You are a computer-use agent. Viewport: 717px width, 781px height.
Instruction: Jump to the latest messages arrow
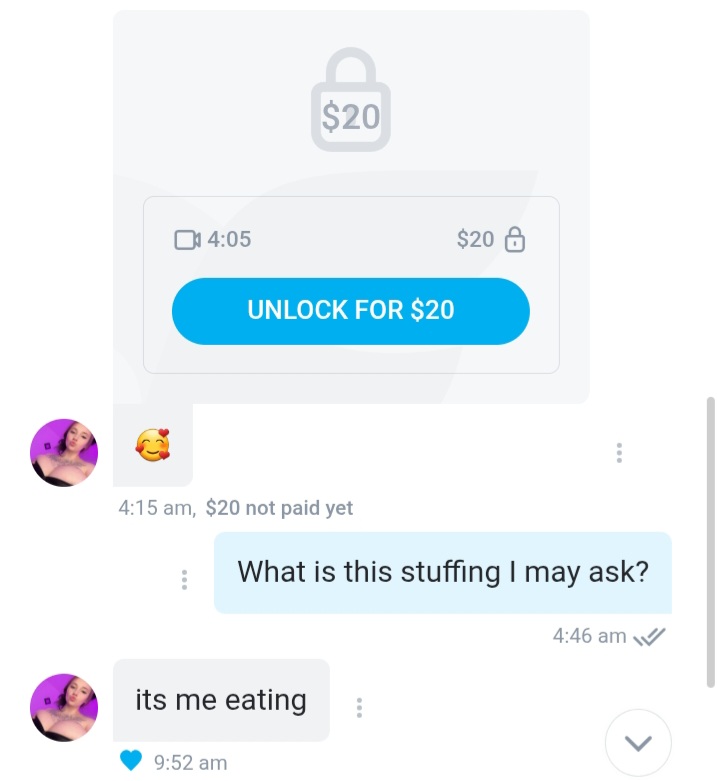click(x=638, y=743)
